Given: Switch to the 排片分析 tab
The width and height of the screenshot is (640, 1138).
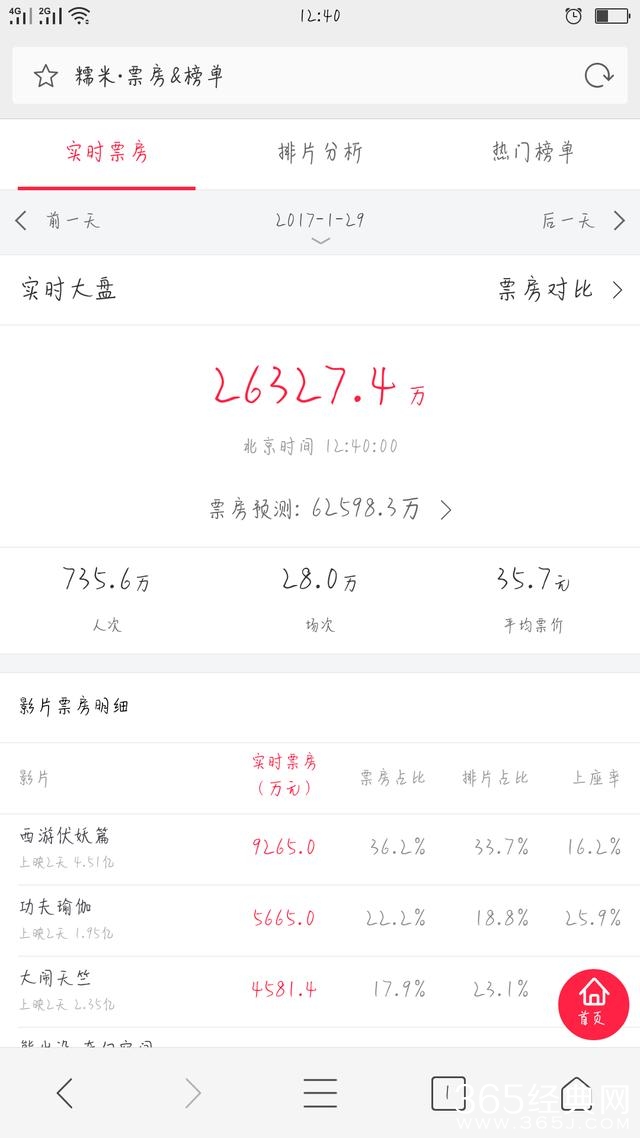Looking at the screenshot, I should pos(320,153).
